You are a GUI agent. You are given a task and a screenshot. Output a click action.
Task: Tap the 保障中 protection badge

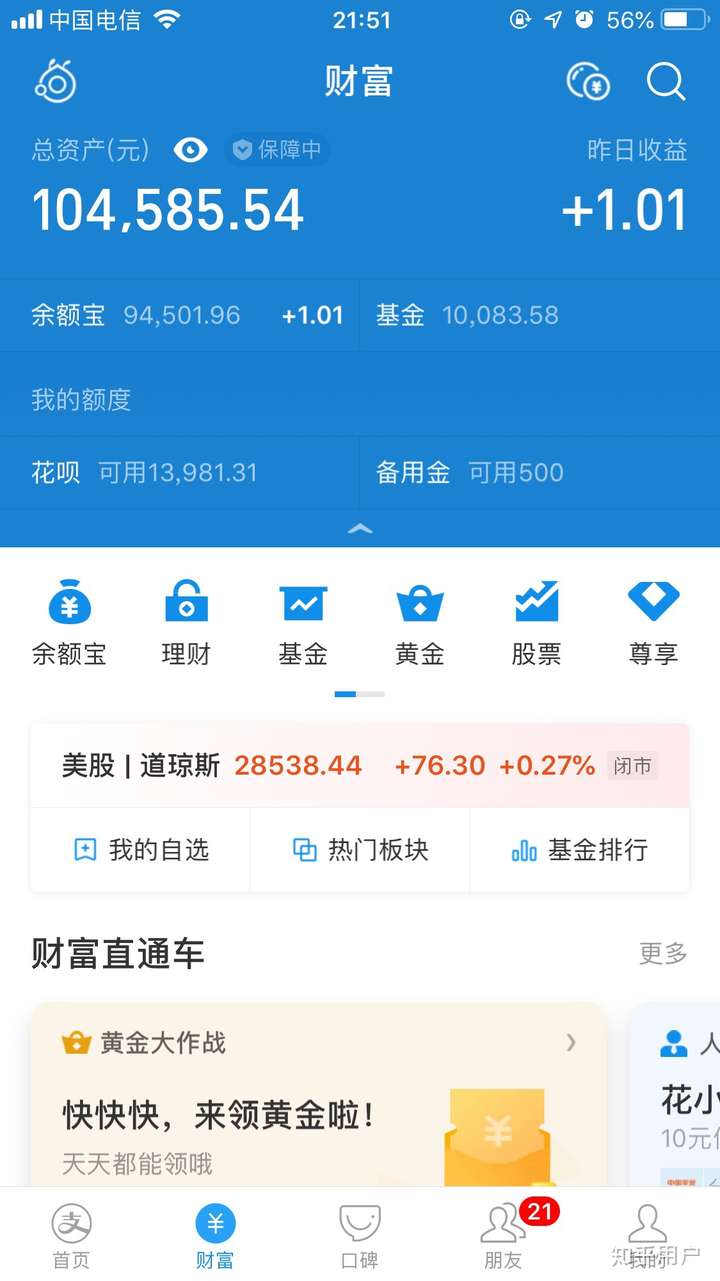pyautogui.click(x=277, y=150)
